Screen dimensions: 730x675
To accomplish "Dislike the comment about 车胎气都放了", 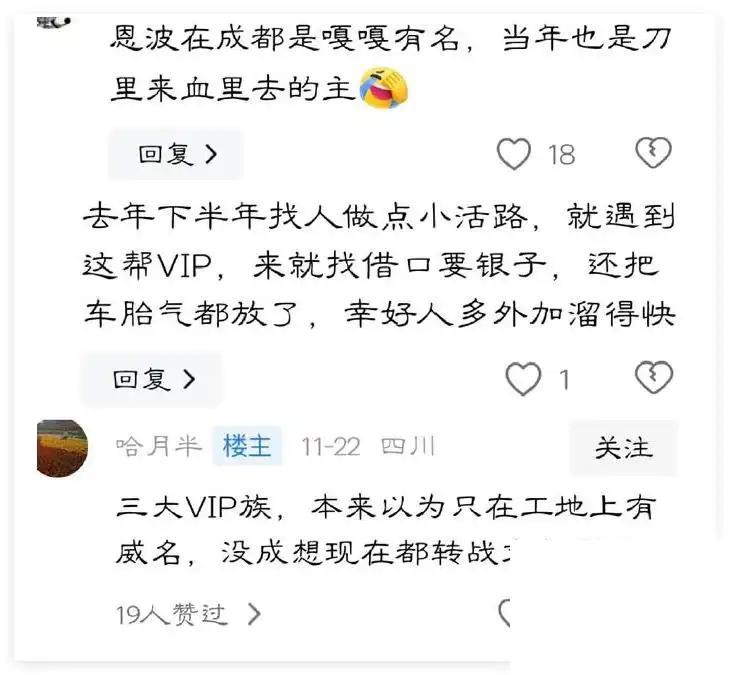I will coord(654,377).
